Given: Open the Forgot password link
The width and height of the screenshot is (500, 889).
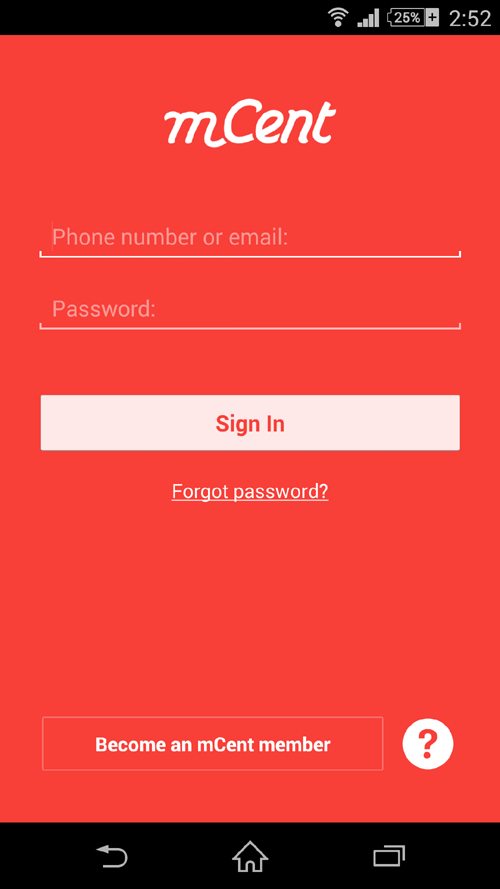Looking at the screenshot, I should click(250, 492).
